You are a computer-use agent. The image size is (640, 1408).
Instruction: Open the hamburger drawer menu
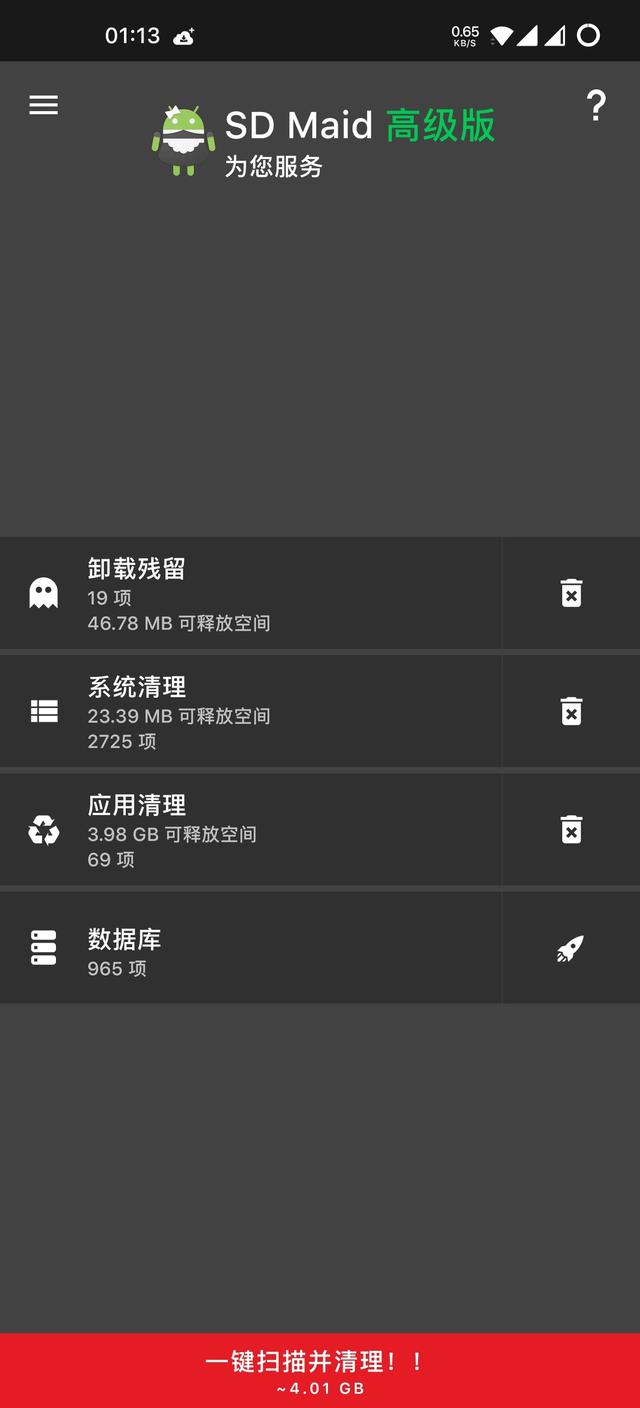(x=43, y=105)
